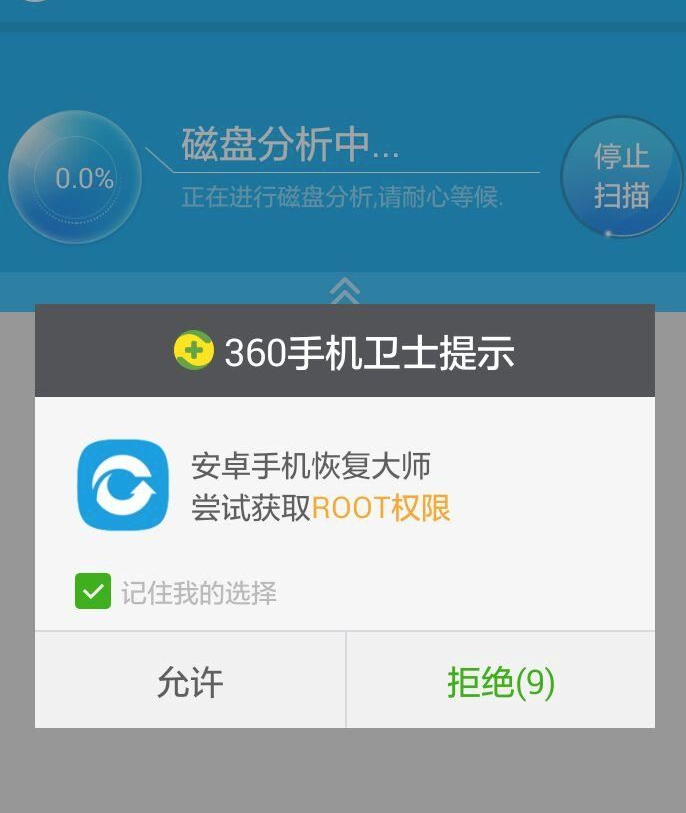Expand the panel with the double-chevron arrow
Viewport: 686px width, 813px height.
click(x=344, y=291)
